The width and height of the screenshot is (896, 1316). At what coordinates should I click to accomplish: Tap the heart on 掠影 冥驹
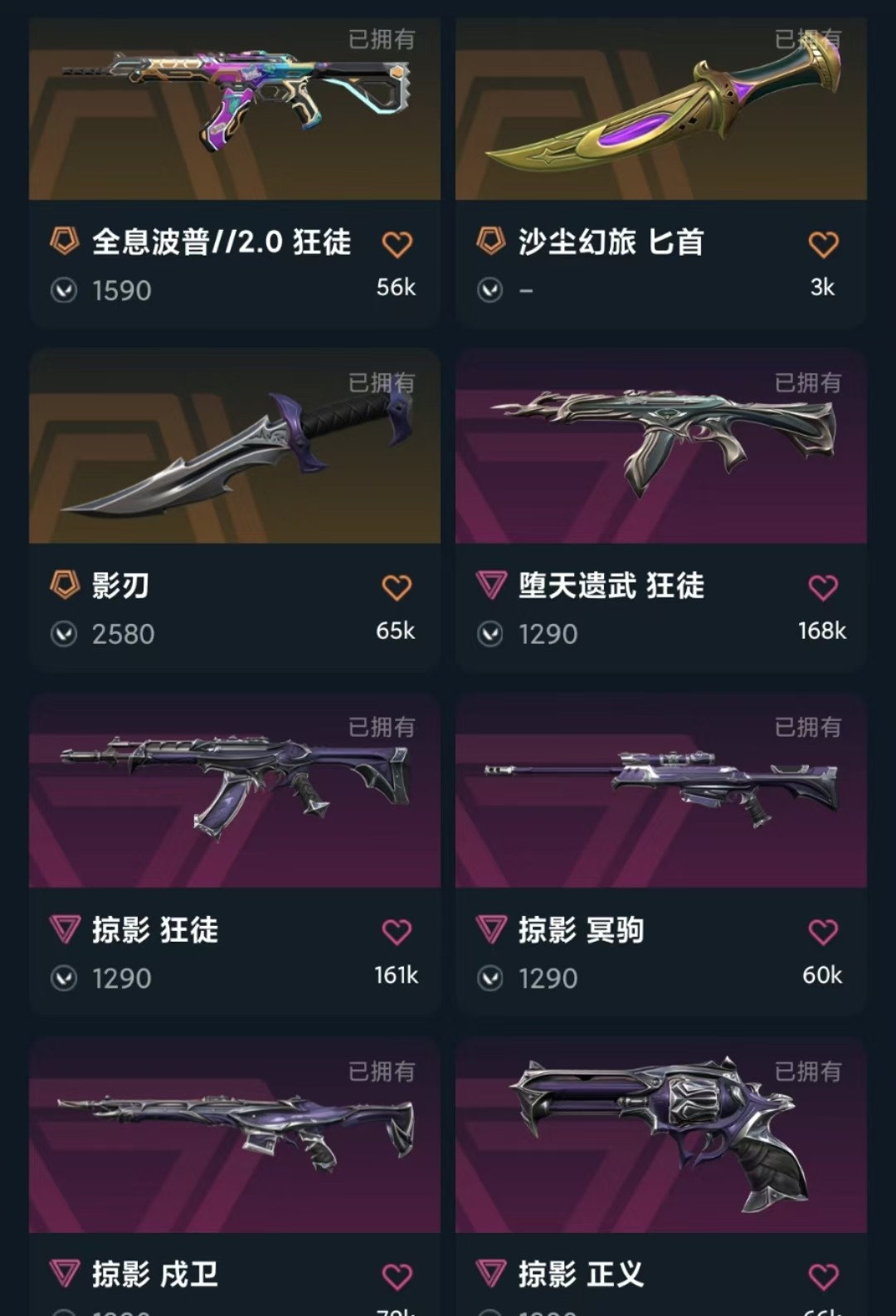823,932
